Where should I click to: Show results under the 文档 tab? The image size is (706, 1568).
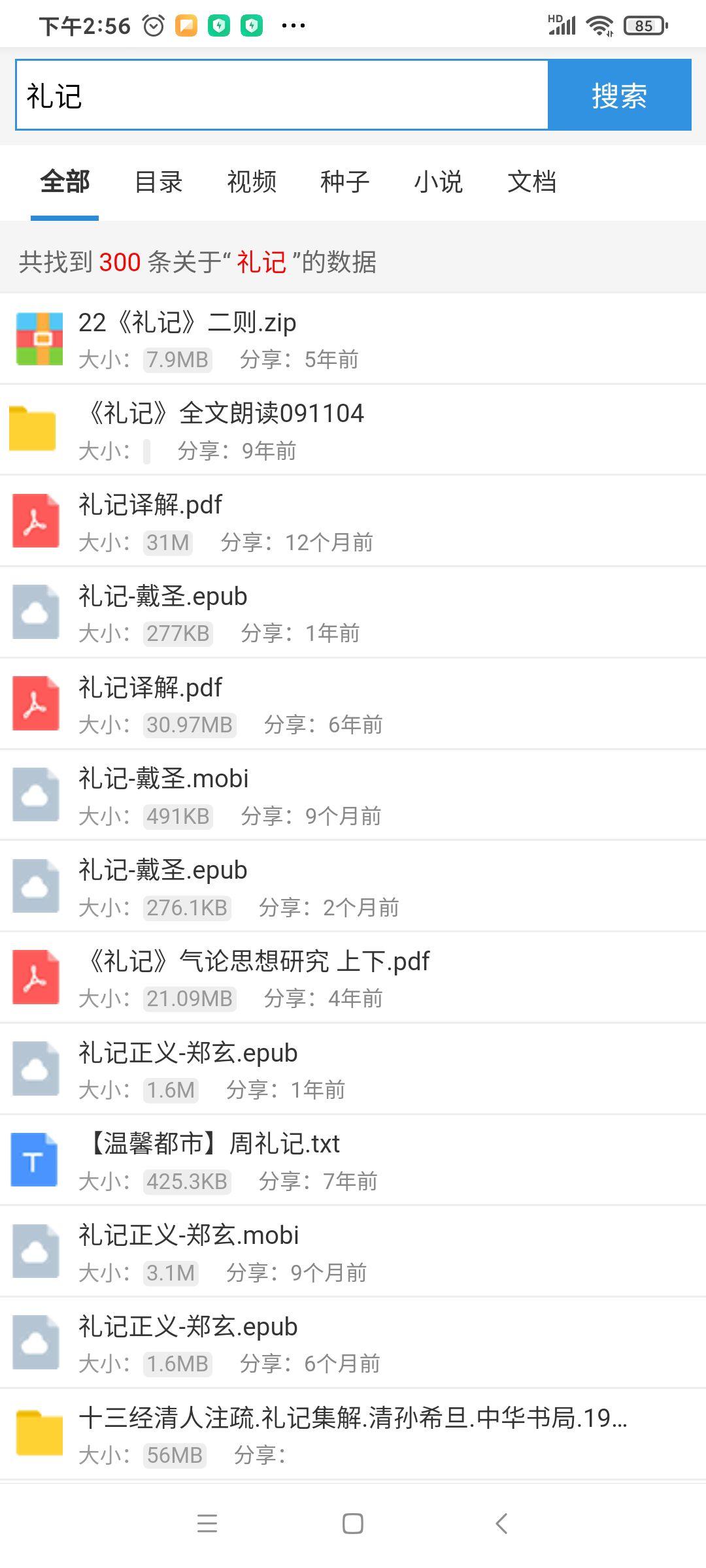pyautogui.click(x=531, y=182)
